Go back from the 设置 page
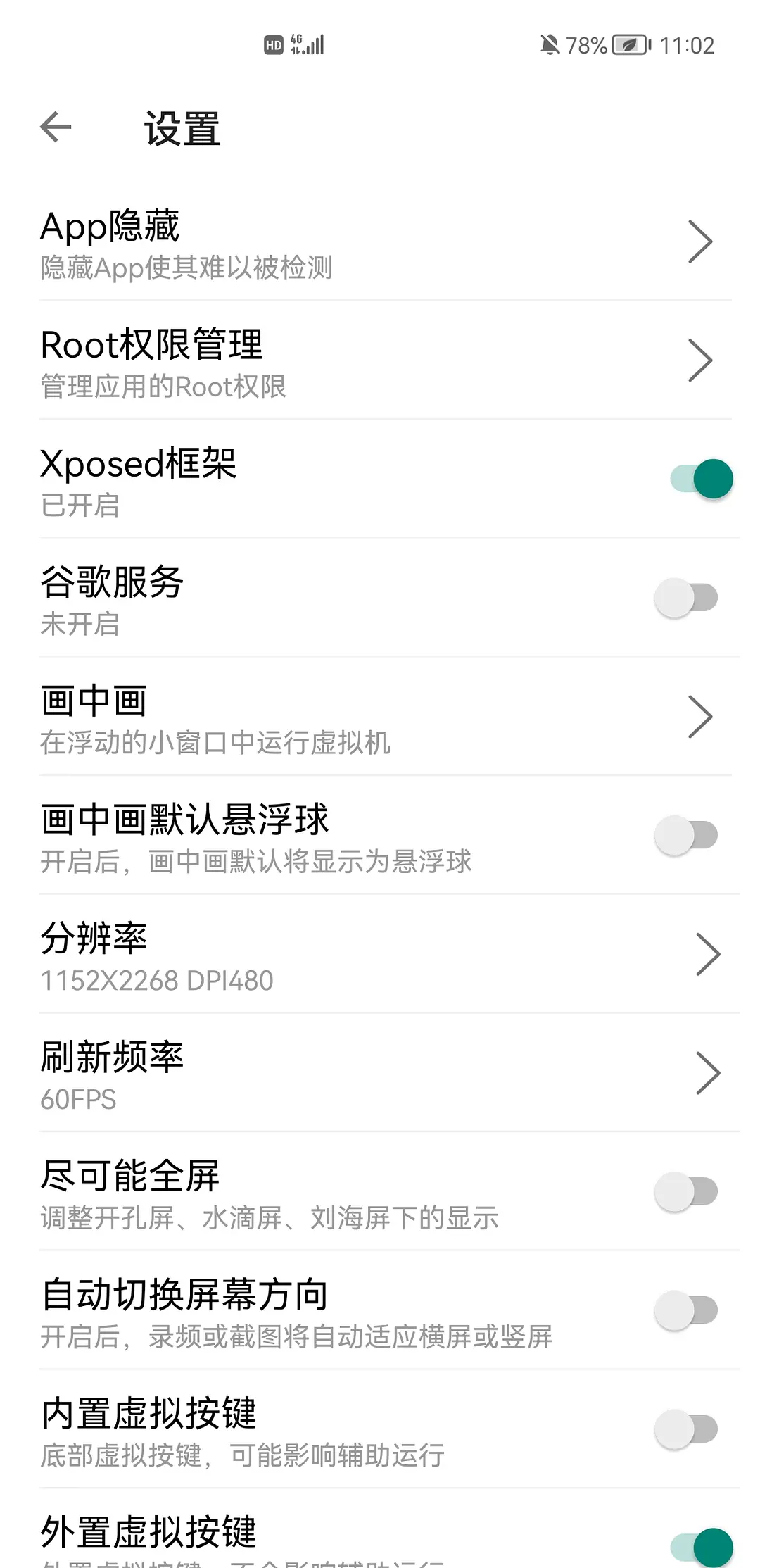760x1568 pixels. pyautogui.click(x=56, y=127)
